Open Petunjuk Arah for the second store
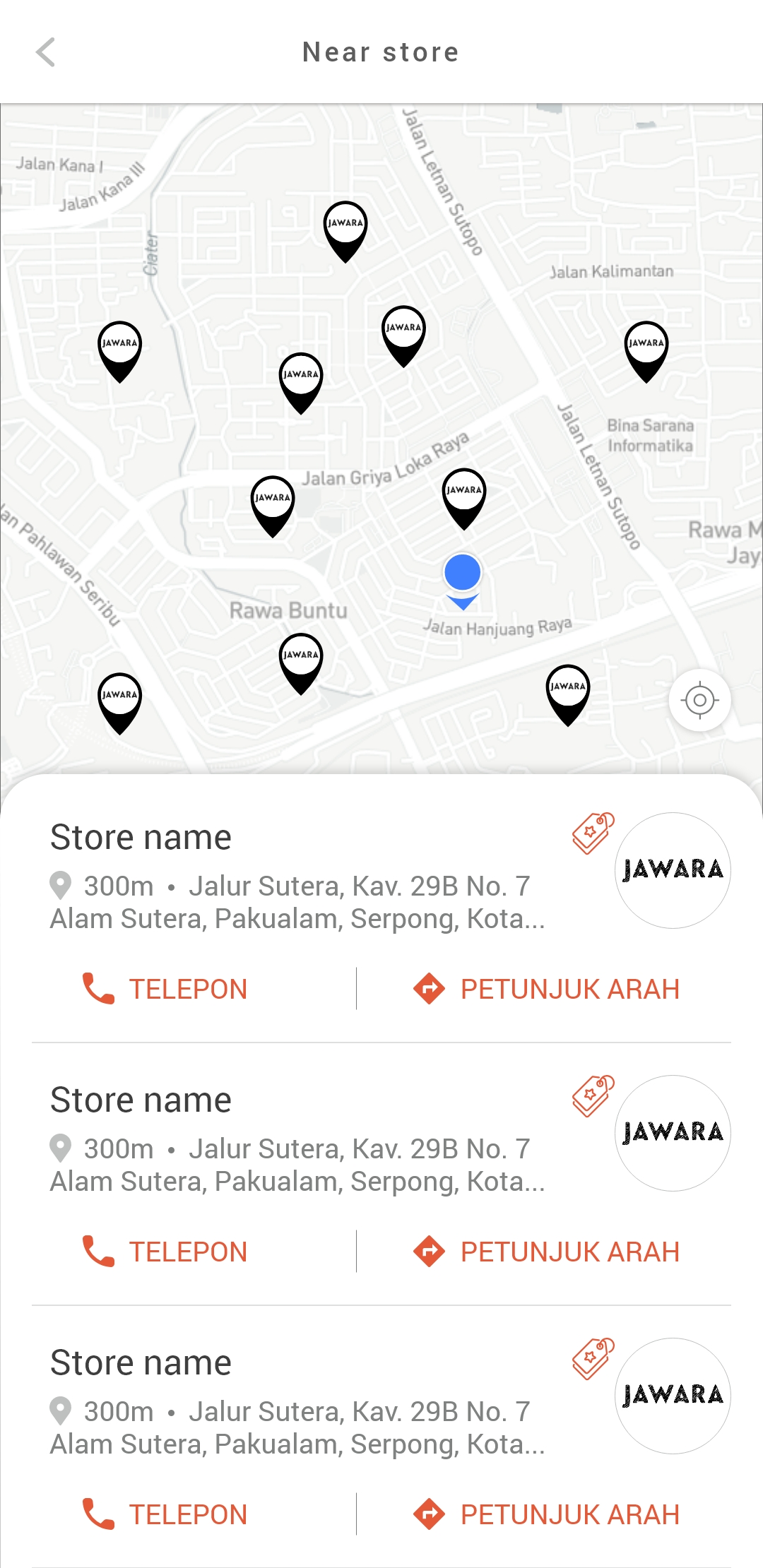Screen dimensions: 763x1568 pos(546,1252)
